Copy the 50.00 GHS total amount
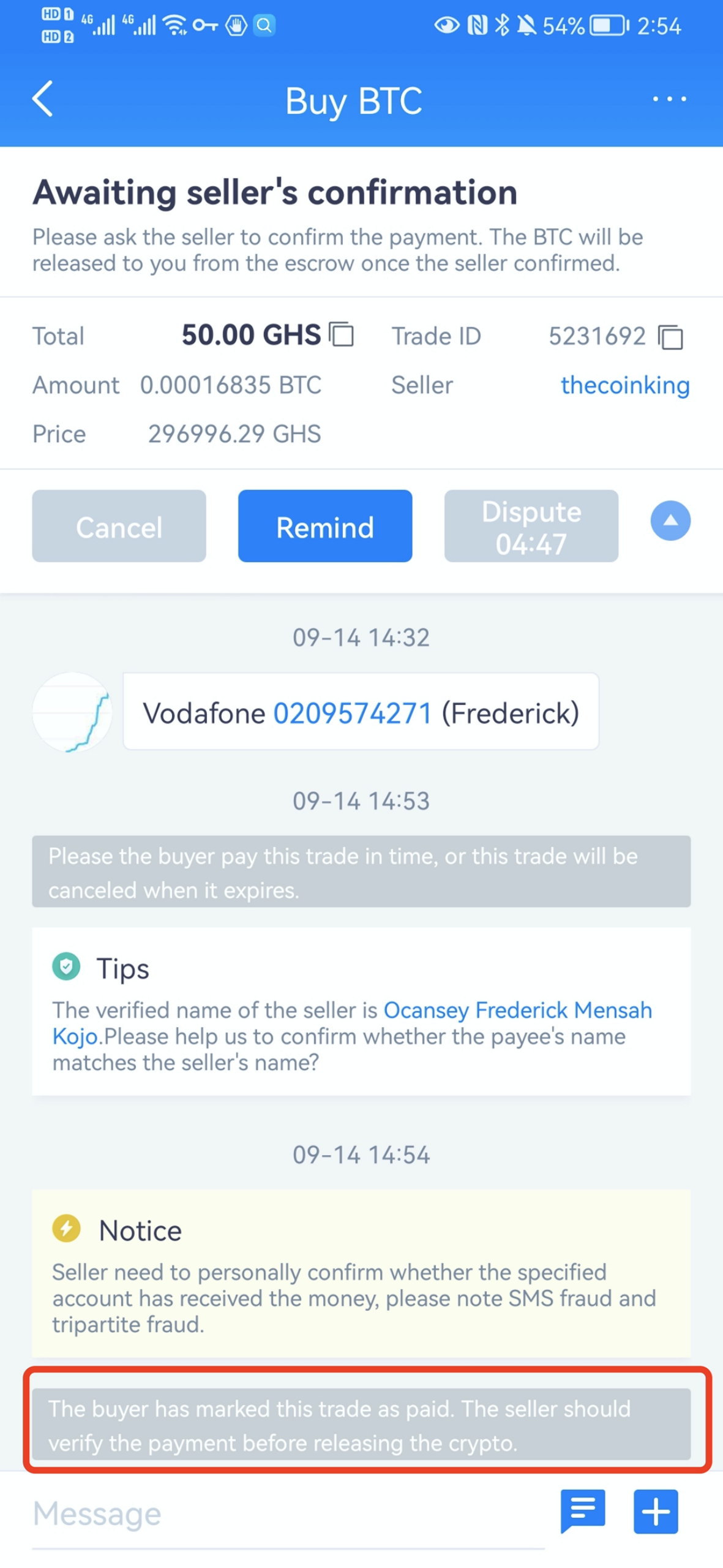This screenshot has height=1568, width=723. tap(342, 334)
